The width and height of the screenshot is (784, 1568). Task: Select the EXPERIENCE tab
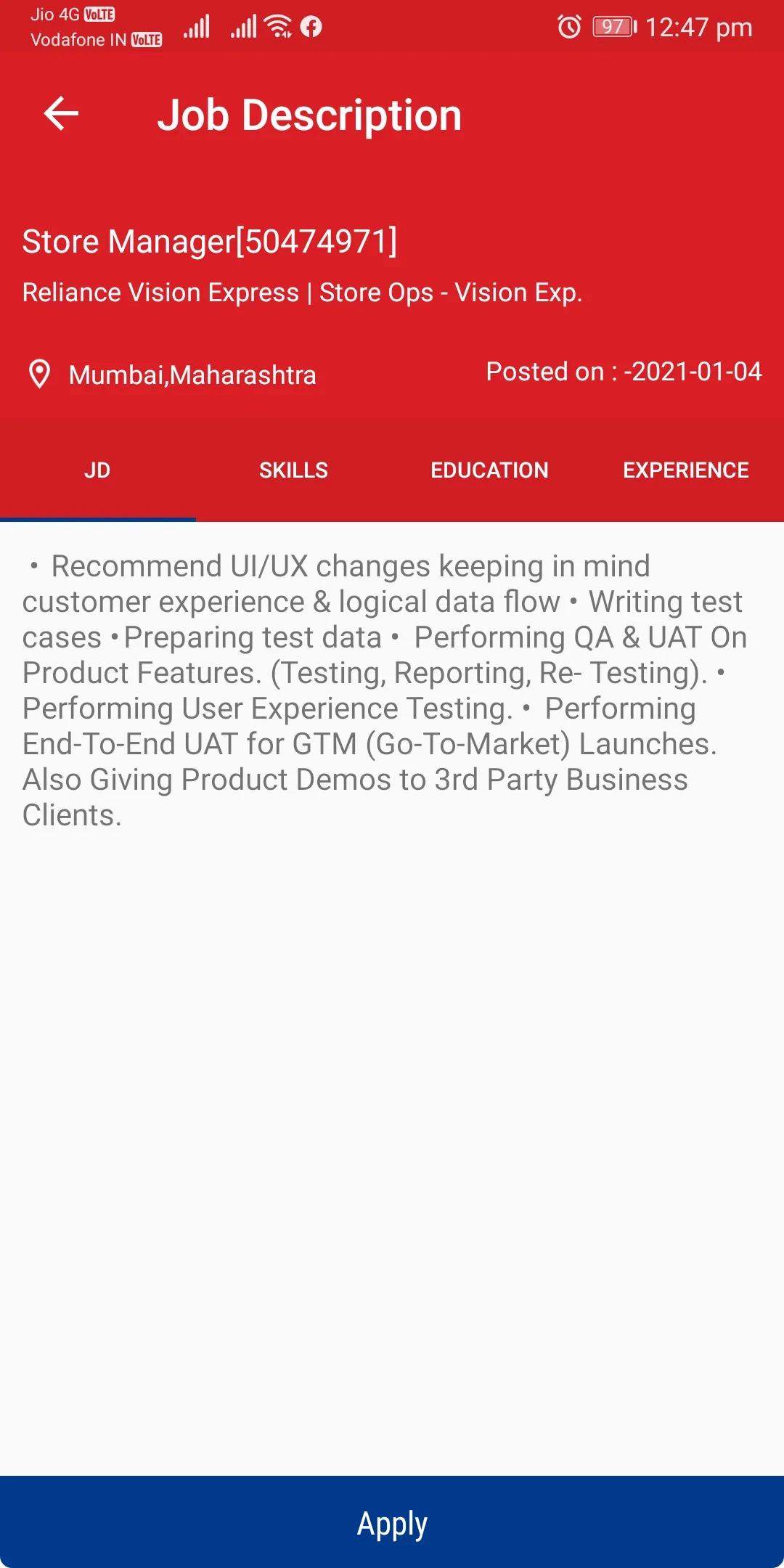685,470
